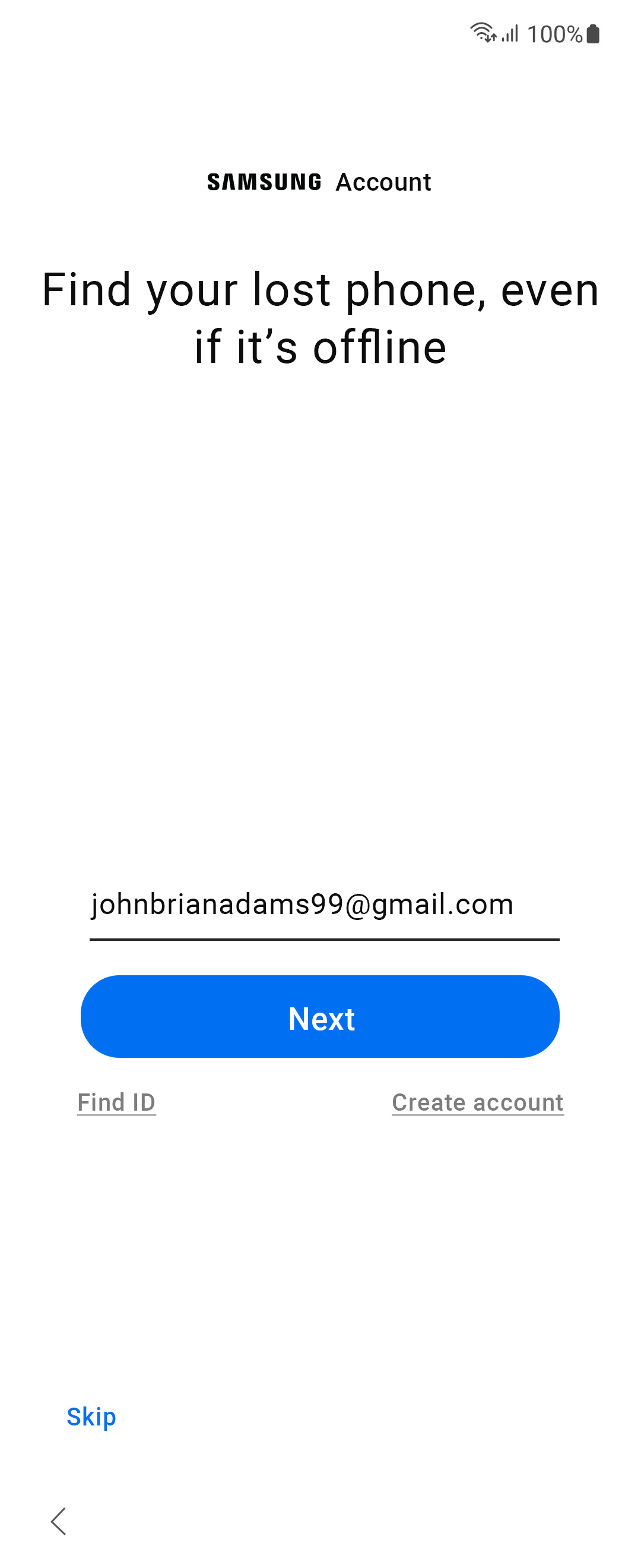
Task: Open the Find ID link
Action: [117, 1102]
